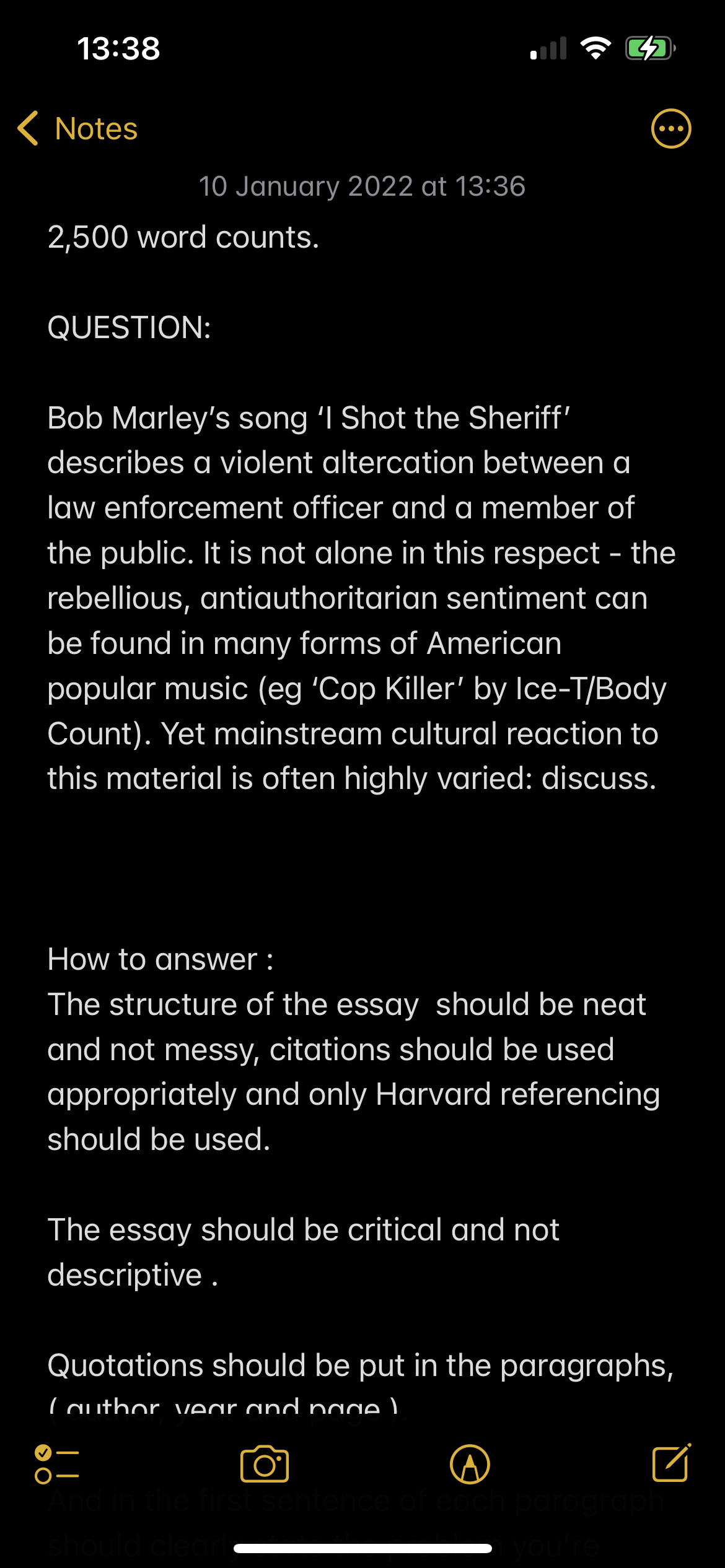725x1568 pixels.
Task: Go back to the Notes list
Action: click(77, 129)
